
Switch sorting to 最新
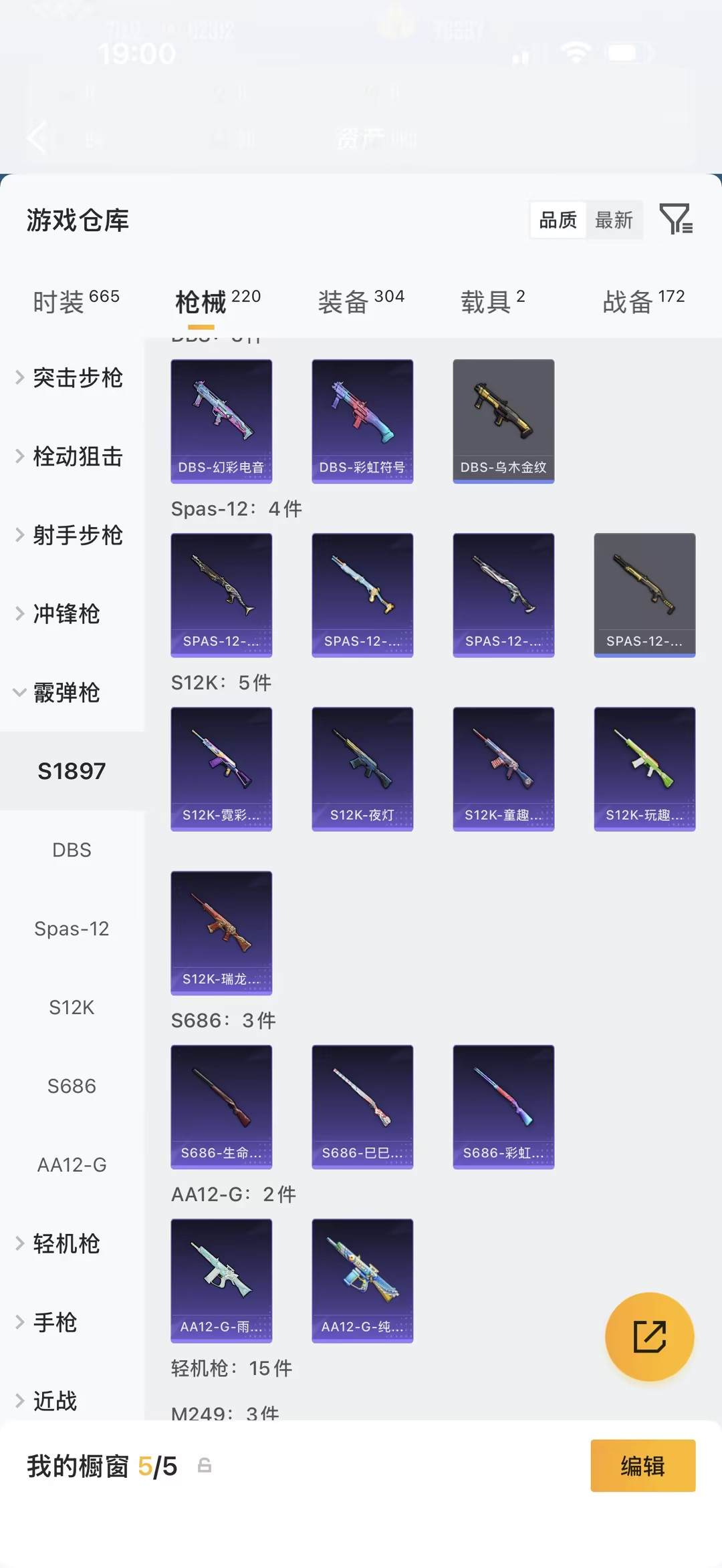[x=614, y=220]
